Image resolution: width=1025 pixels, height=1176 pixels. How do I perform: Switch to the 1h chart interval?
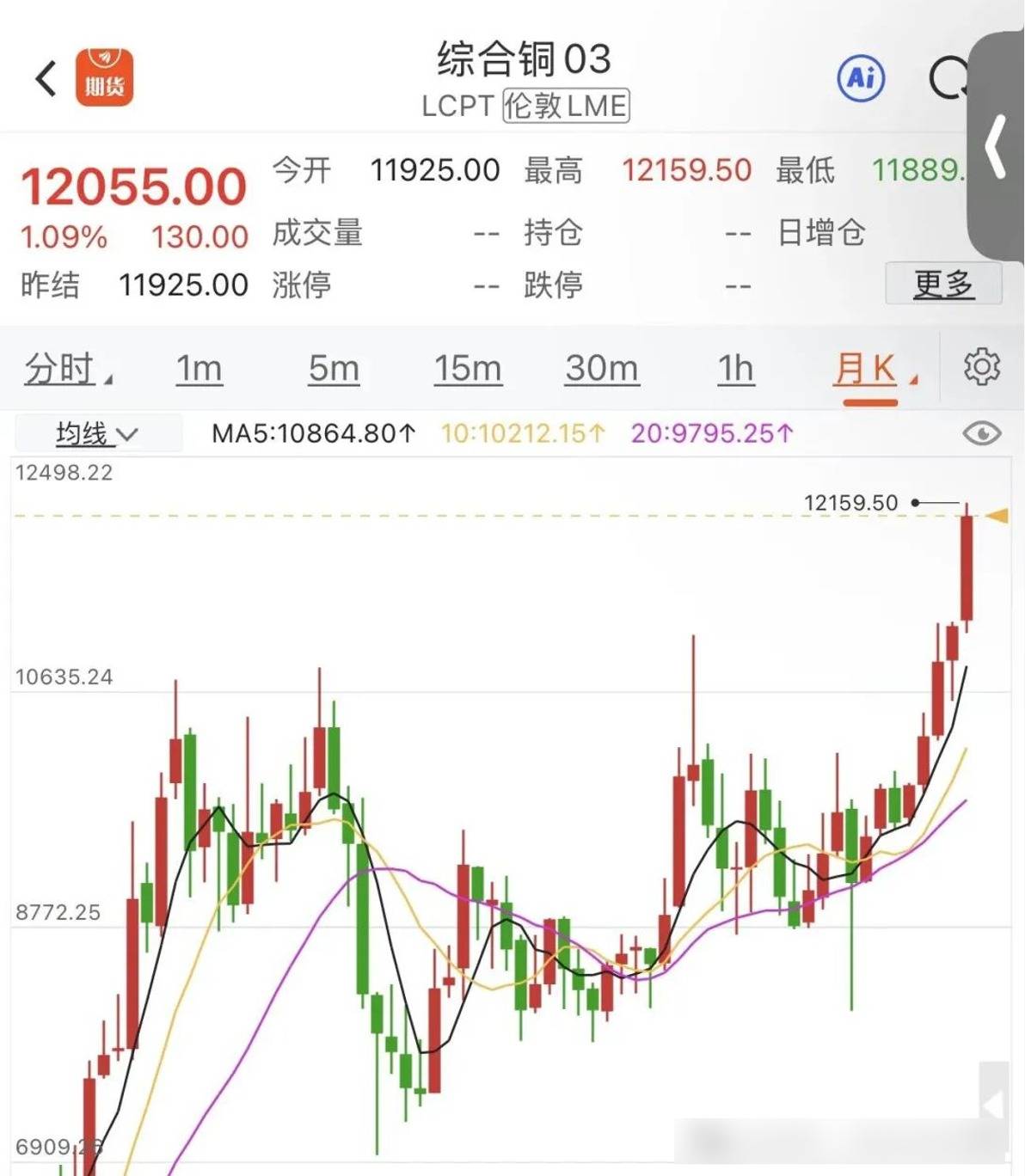(735, 369)
